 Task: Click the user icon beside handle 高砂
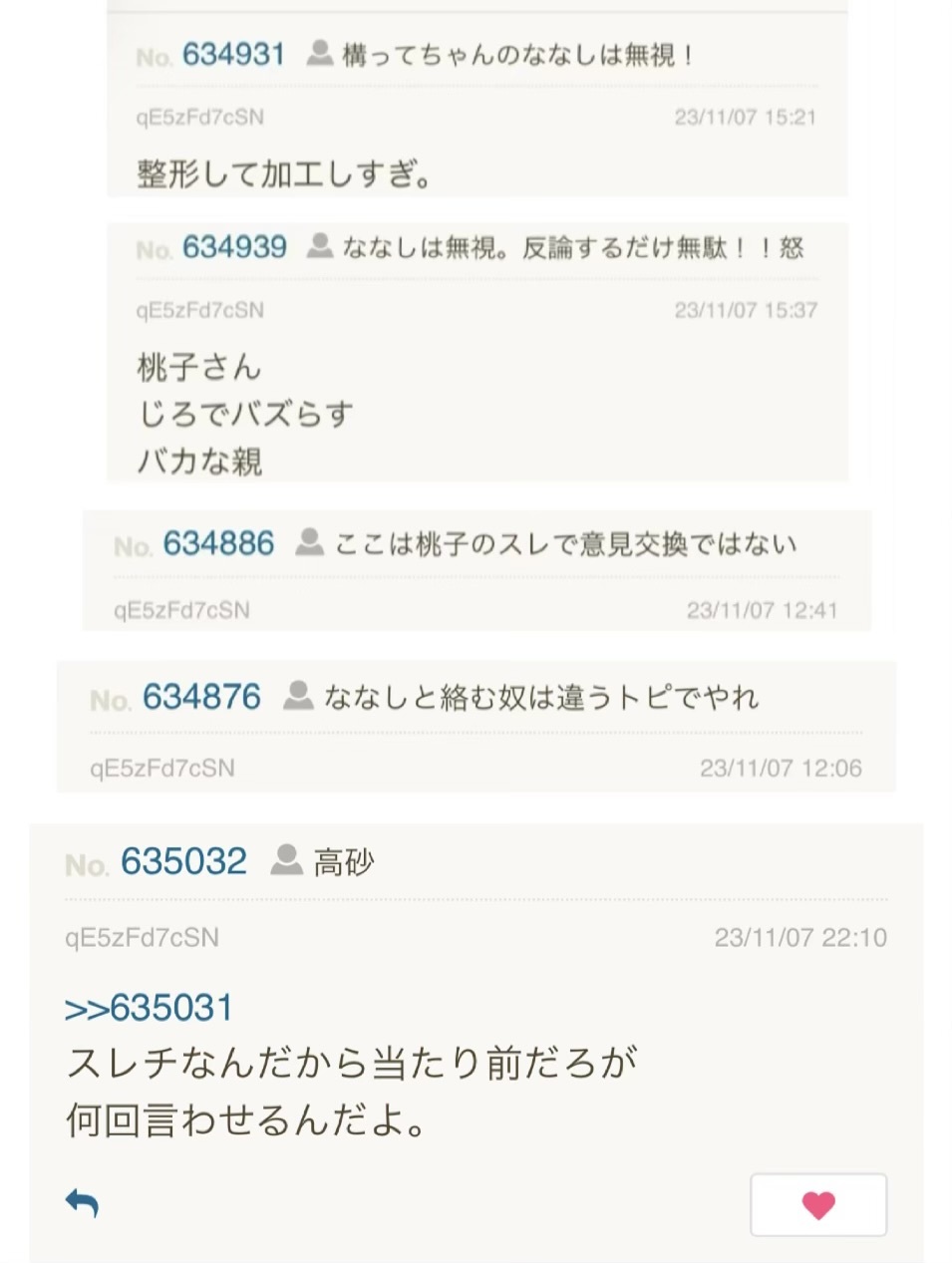(x=285, y=860)
